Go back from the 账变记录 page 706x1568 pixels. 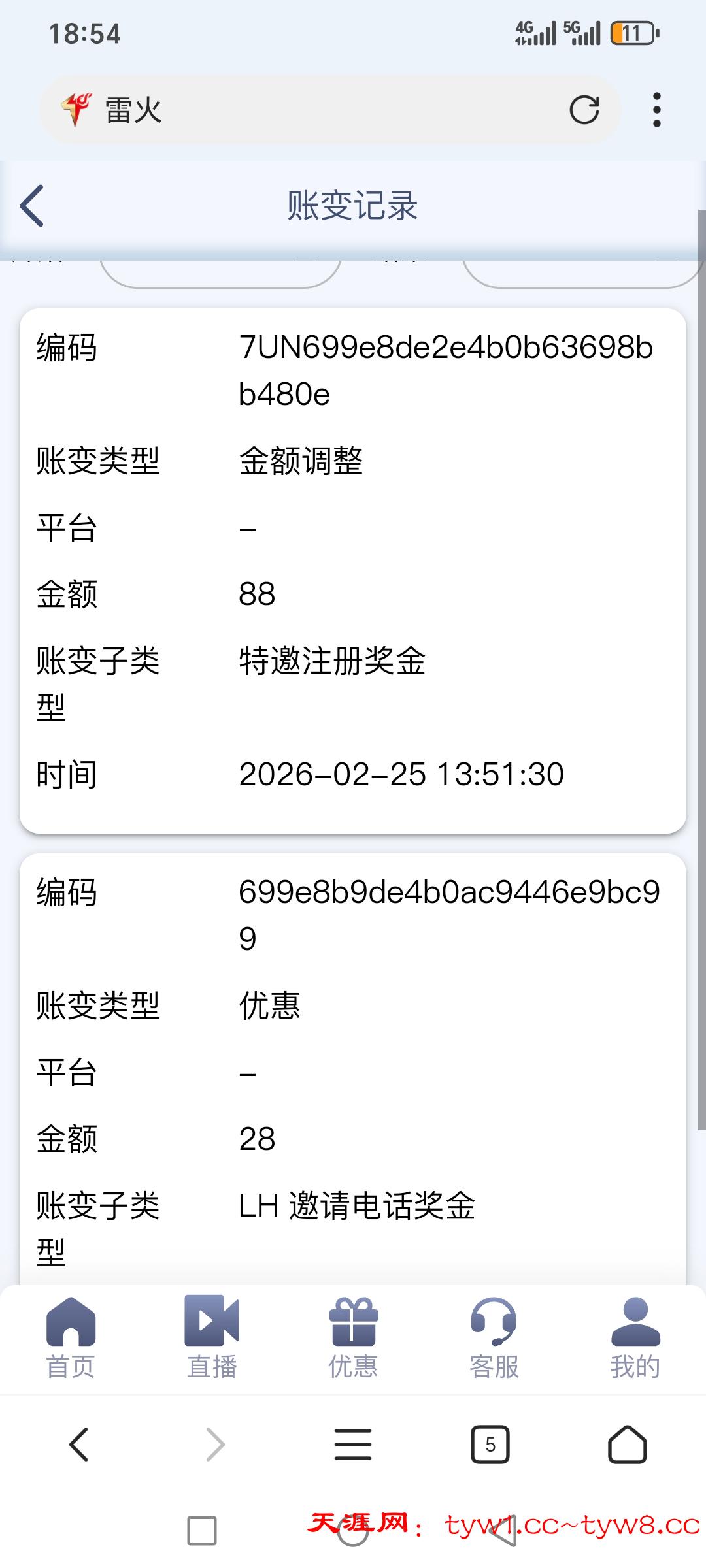pyautogui.click(x=33, y=206)
